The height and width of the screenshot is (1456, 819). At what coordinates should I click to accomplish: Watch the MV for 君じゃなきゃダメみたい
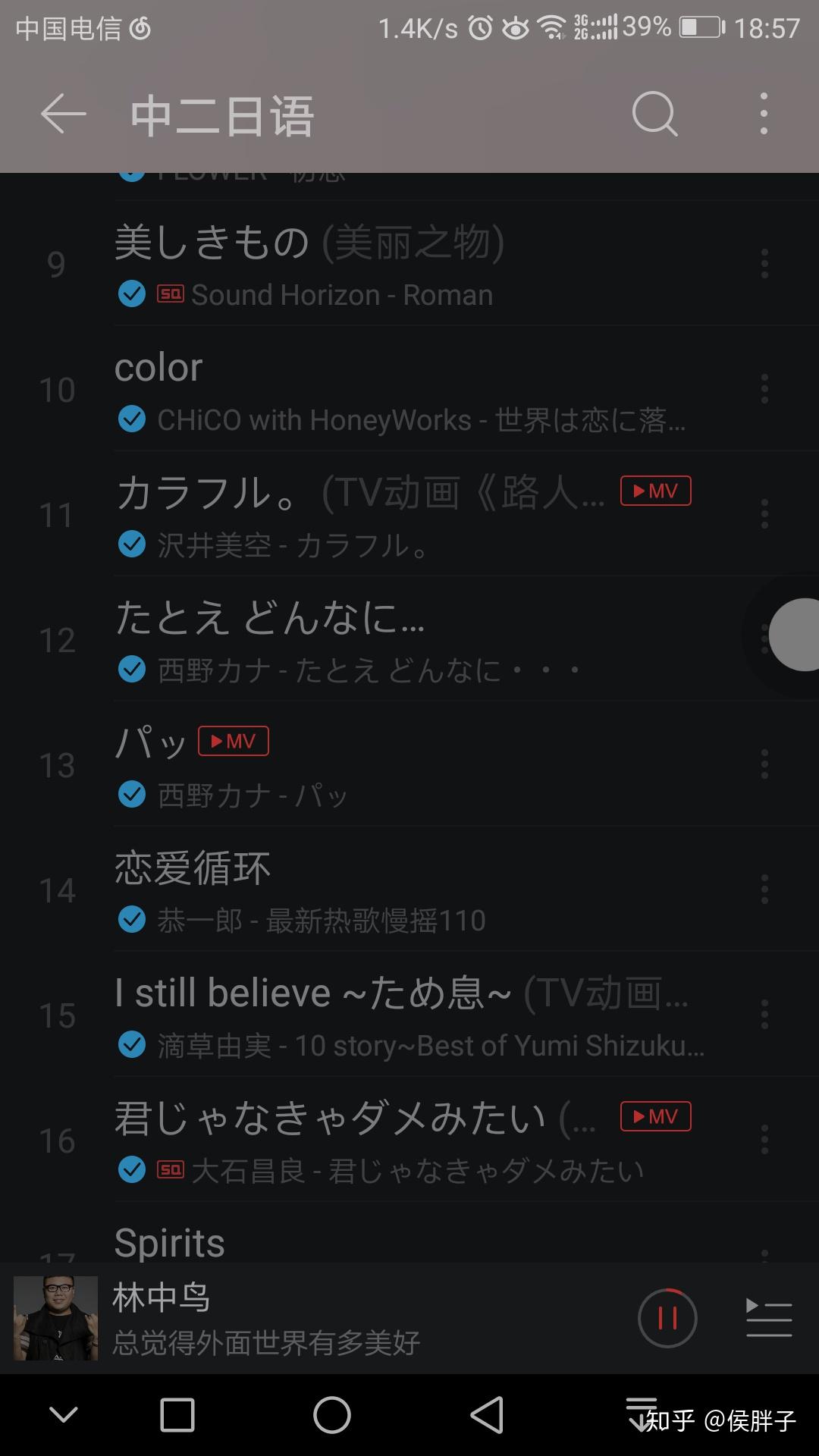click(x=655, y=1117)
